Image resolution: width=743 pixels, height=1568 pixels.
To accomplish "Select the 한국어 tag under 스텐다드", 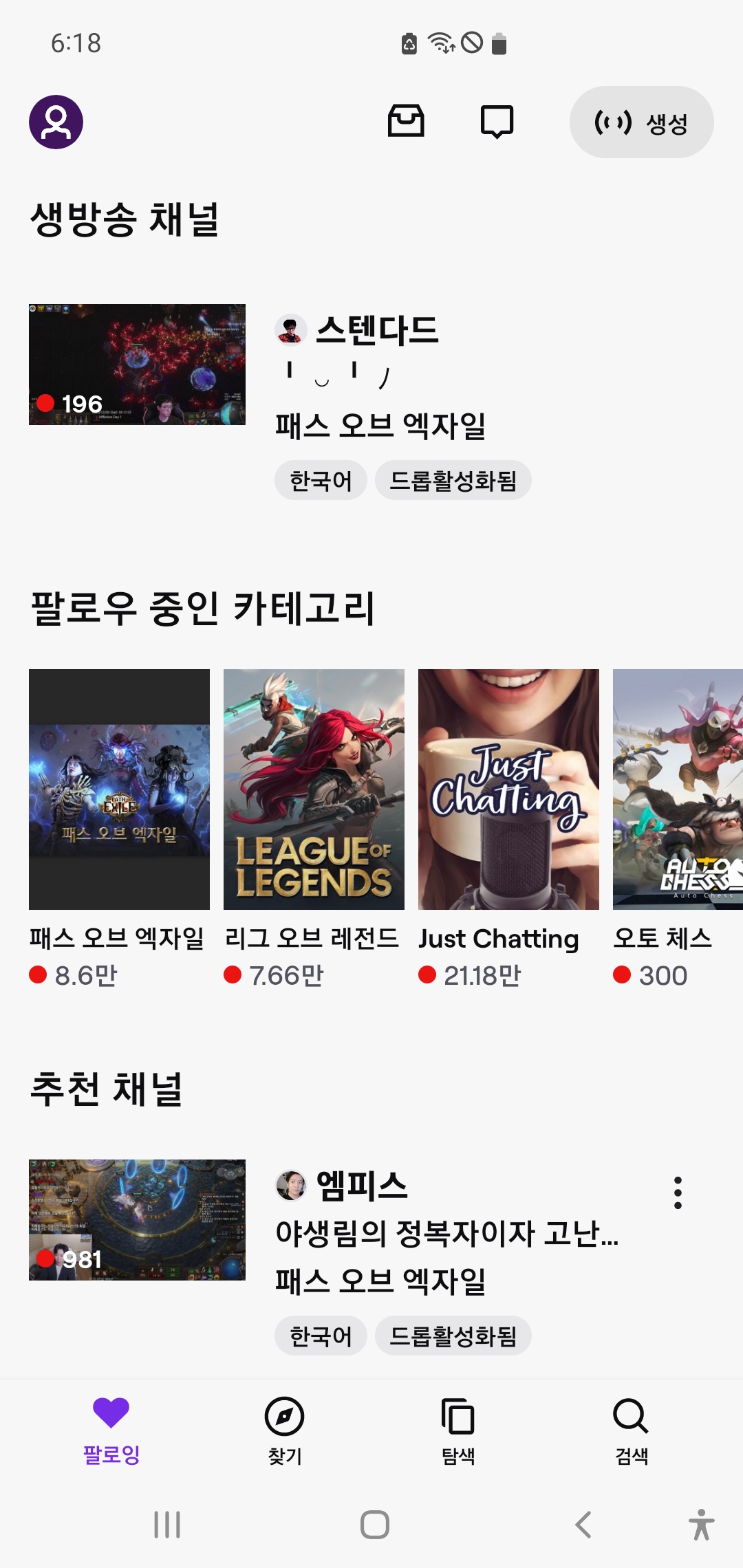I will (x=321, y=480).
